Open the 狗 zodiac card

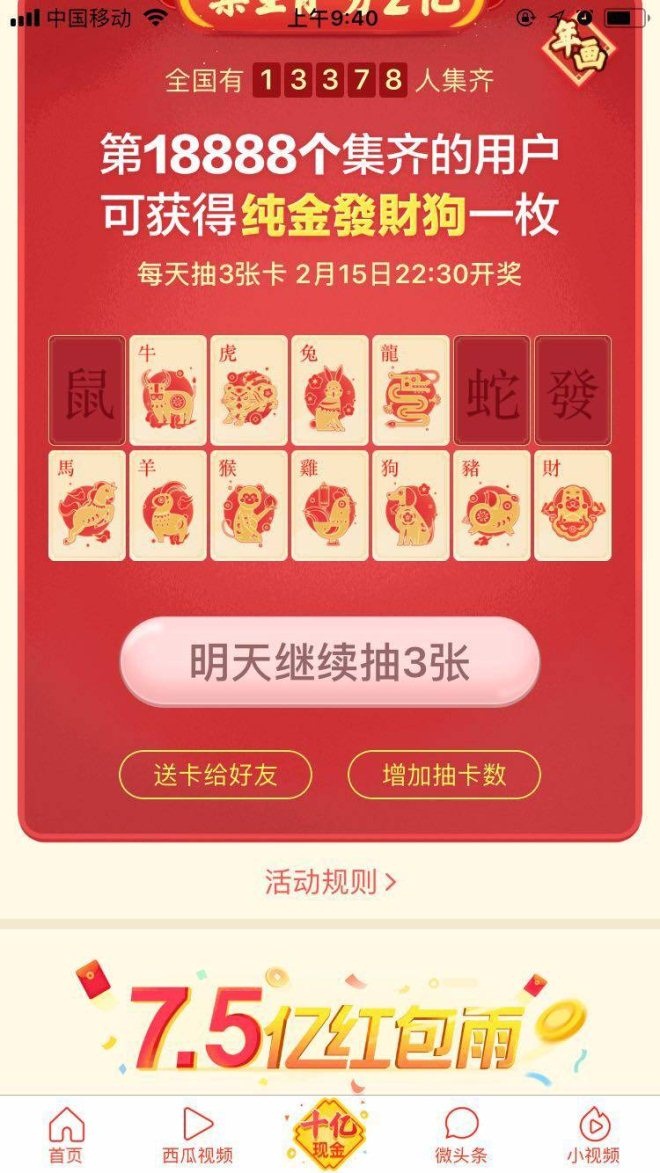coord(411,505)
